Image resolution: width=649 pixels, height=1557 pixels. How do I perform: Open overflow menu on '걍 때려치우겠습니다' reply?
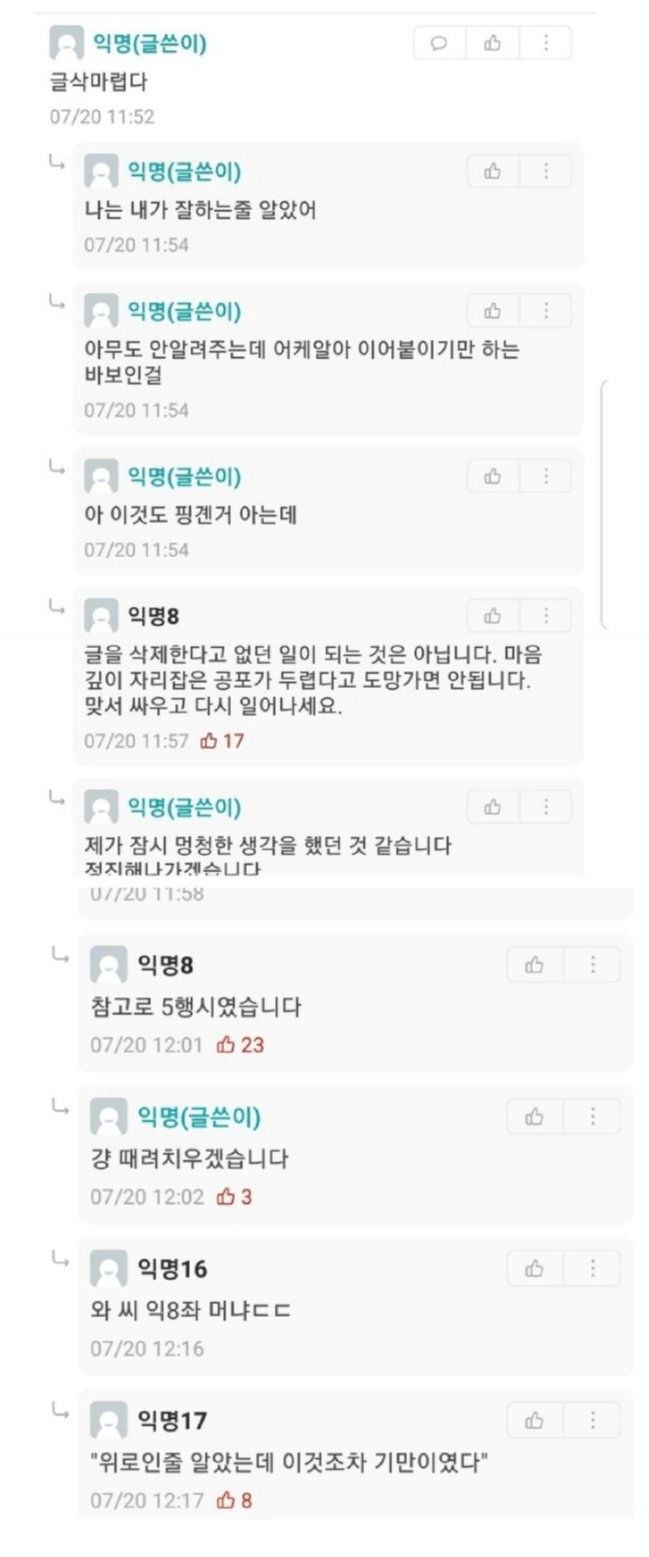pos(592,1117)
